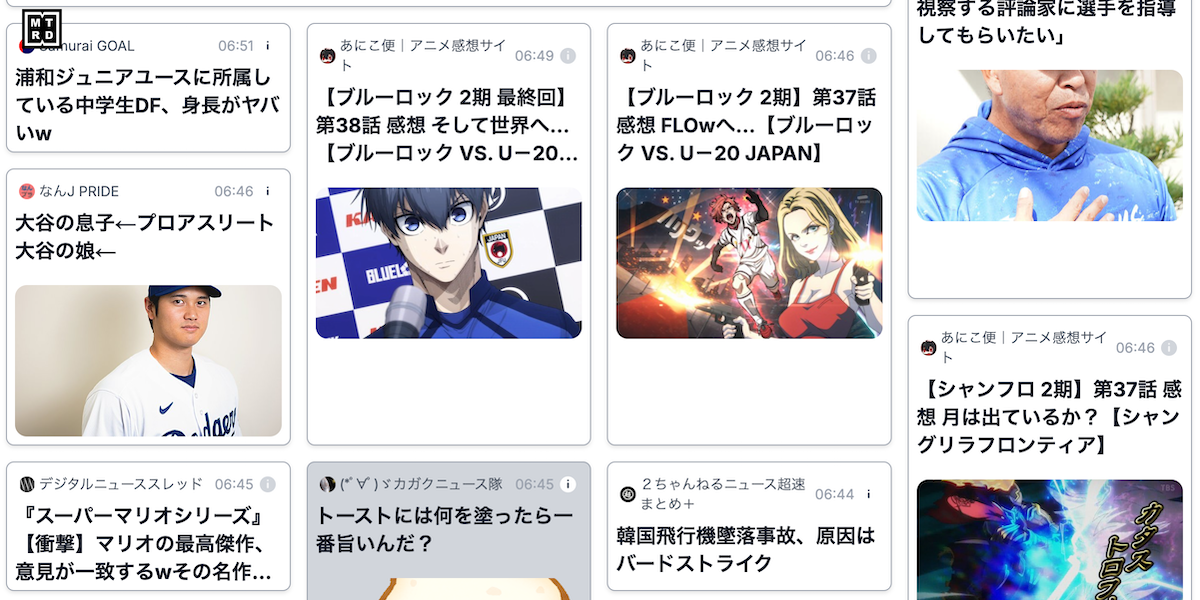Show info for the Blue Lock episode 38 card
Viewport: 1200px width, 600px height.
pos(568,56)
